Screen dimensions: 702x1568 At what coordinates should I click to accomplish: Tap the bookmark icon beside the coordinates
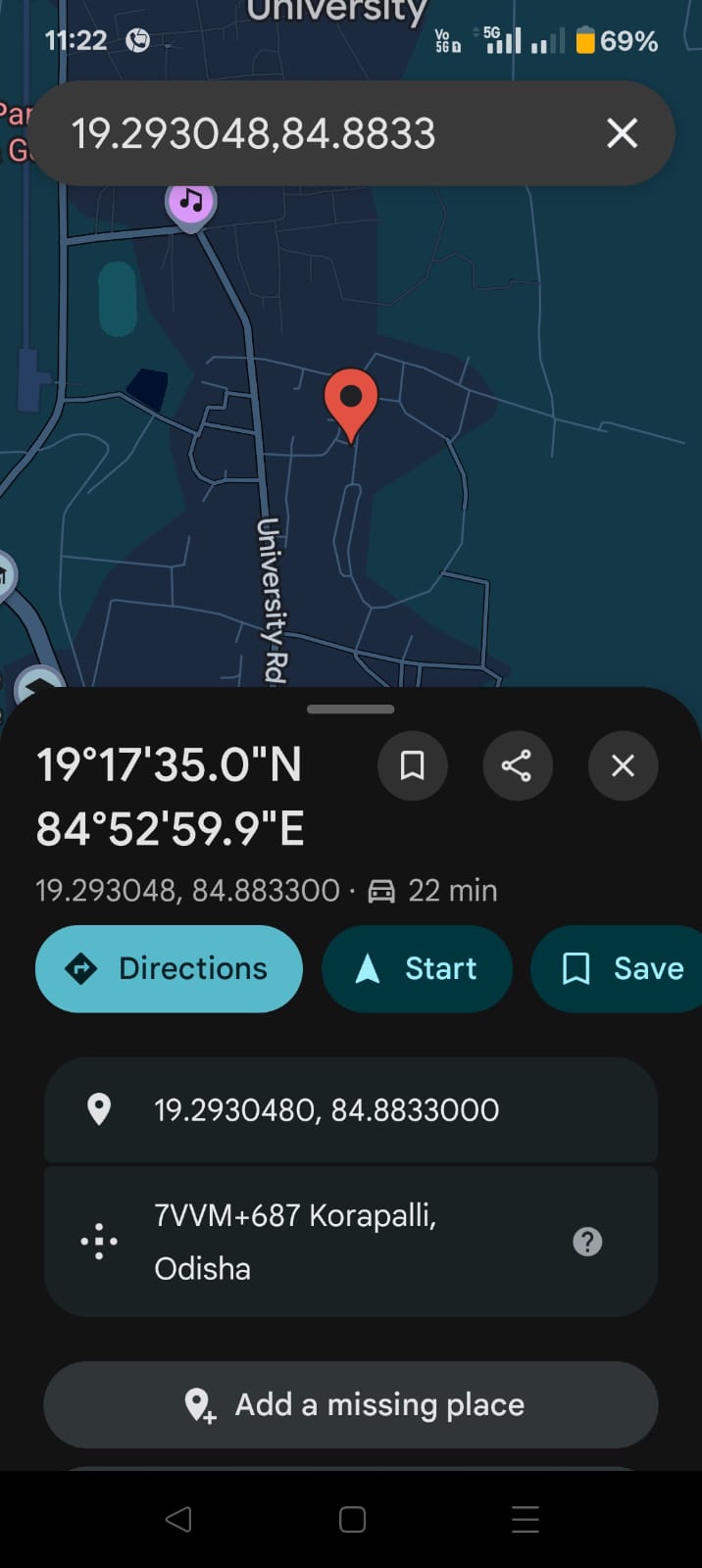(x=413, y=765)
